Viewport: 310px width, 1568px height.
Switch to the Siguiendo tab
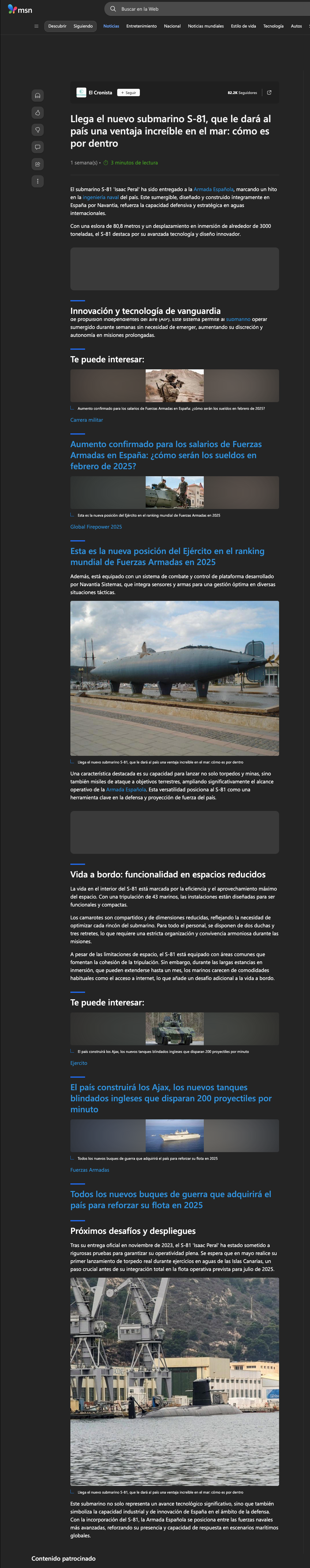83,26
